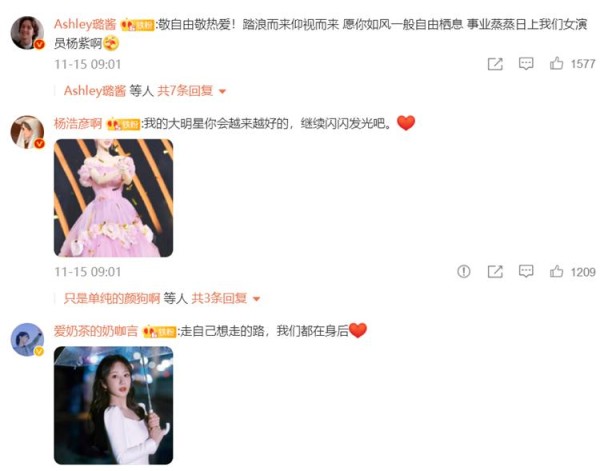Screen dimensions: 600x471
Task: Open Ashley酱酱's profile avatar
Action: (26, 32)
